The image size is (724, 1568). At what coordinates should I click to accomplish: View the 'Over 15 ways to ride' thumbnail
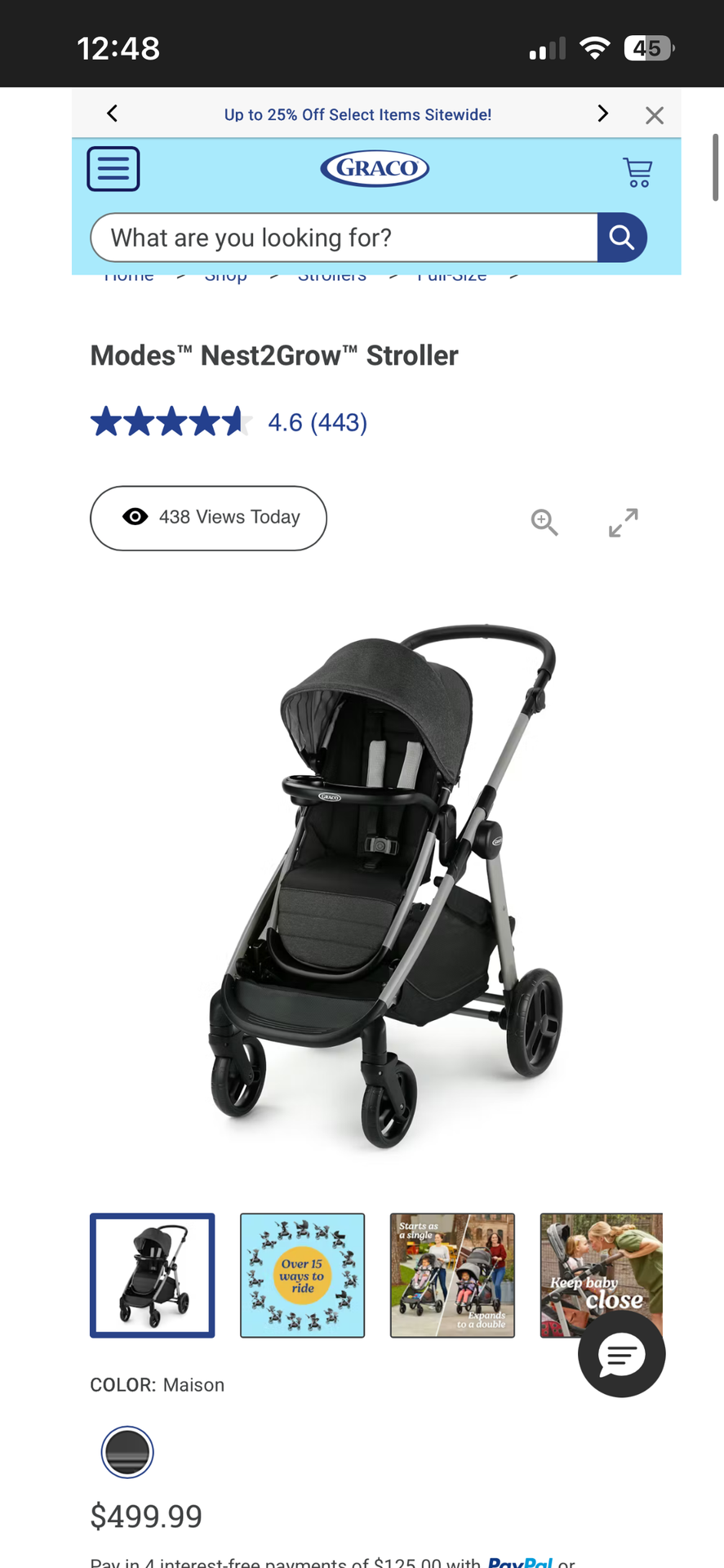coord(302,1275)
